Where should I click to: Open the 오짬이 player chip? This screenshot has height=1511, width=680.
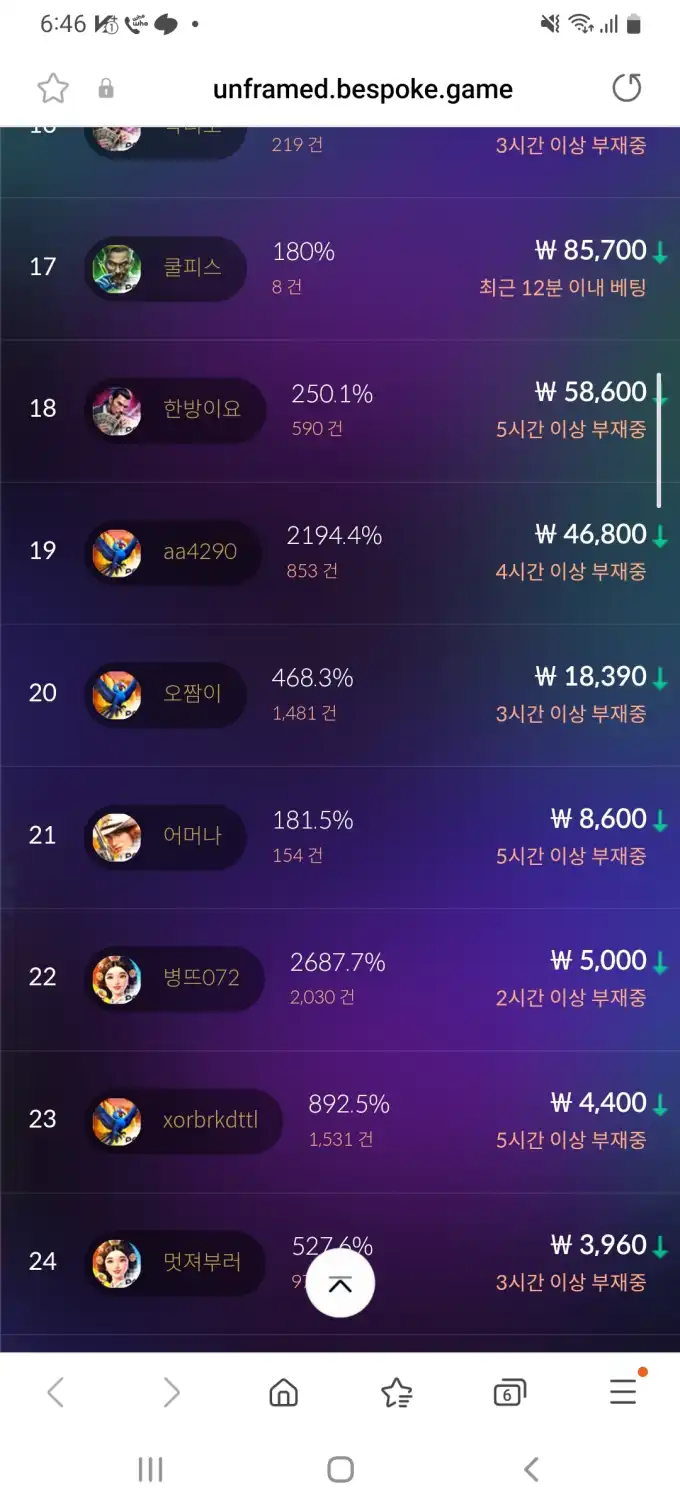(x=166, y=694)
